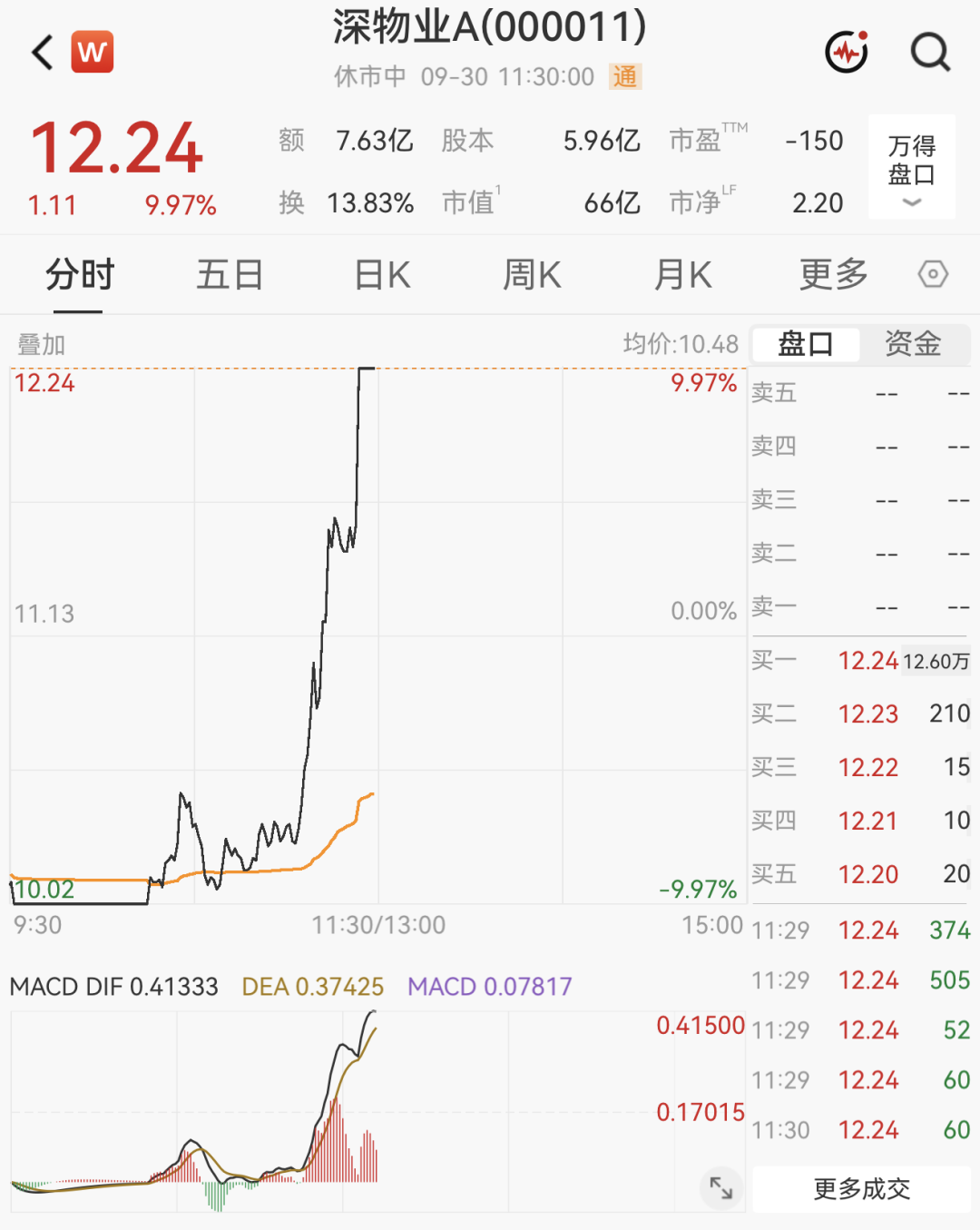The height and width of the screenshot is (1230, 980).
Task: Switch to the 日K chart tab
Action: 382,274
